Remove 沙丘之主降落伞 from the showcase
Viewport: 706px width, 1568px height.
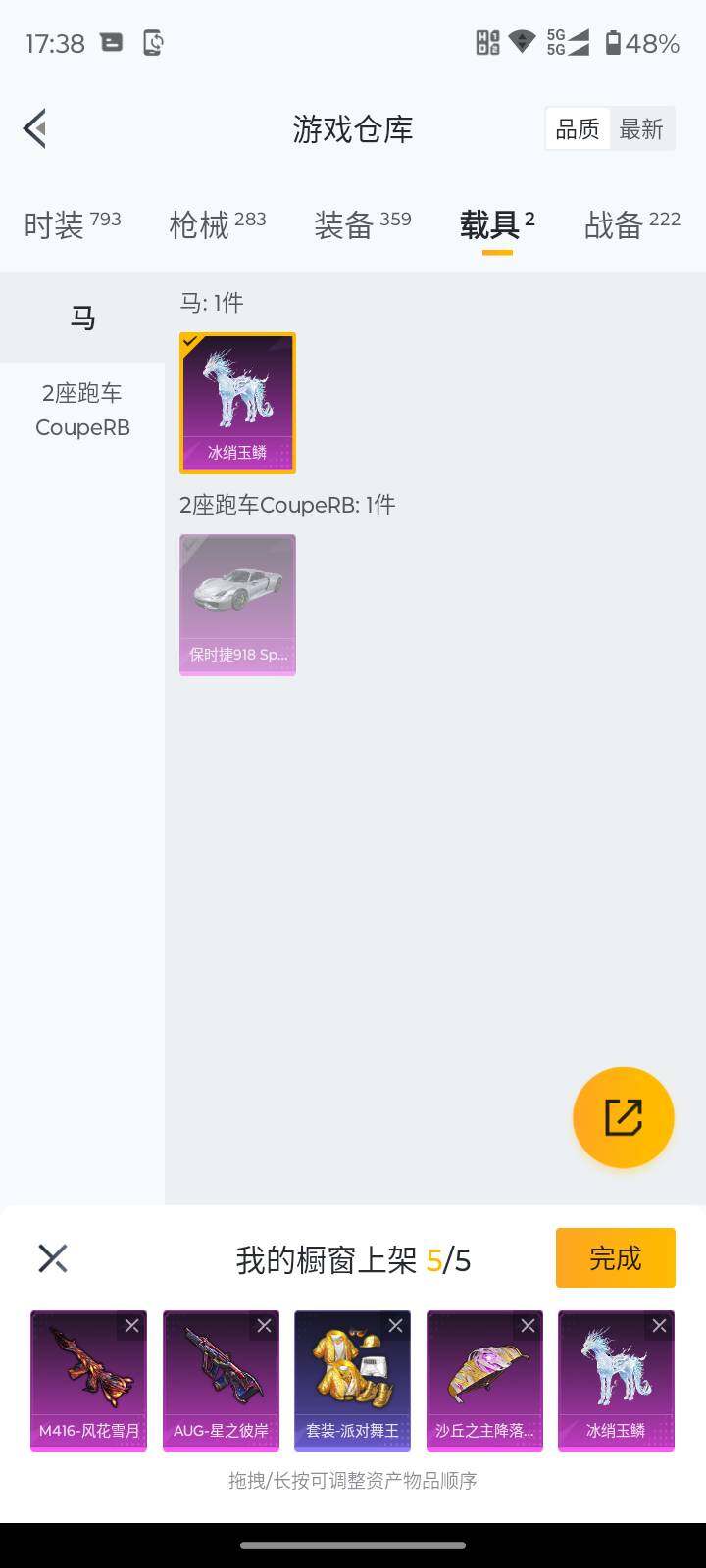point(528,1326)
